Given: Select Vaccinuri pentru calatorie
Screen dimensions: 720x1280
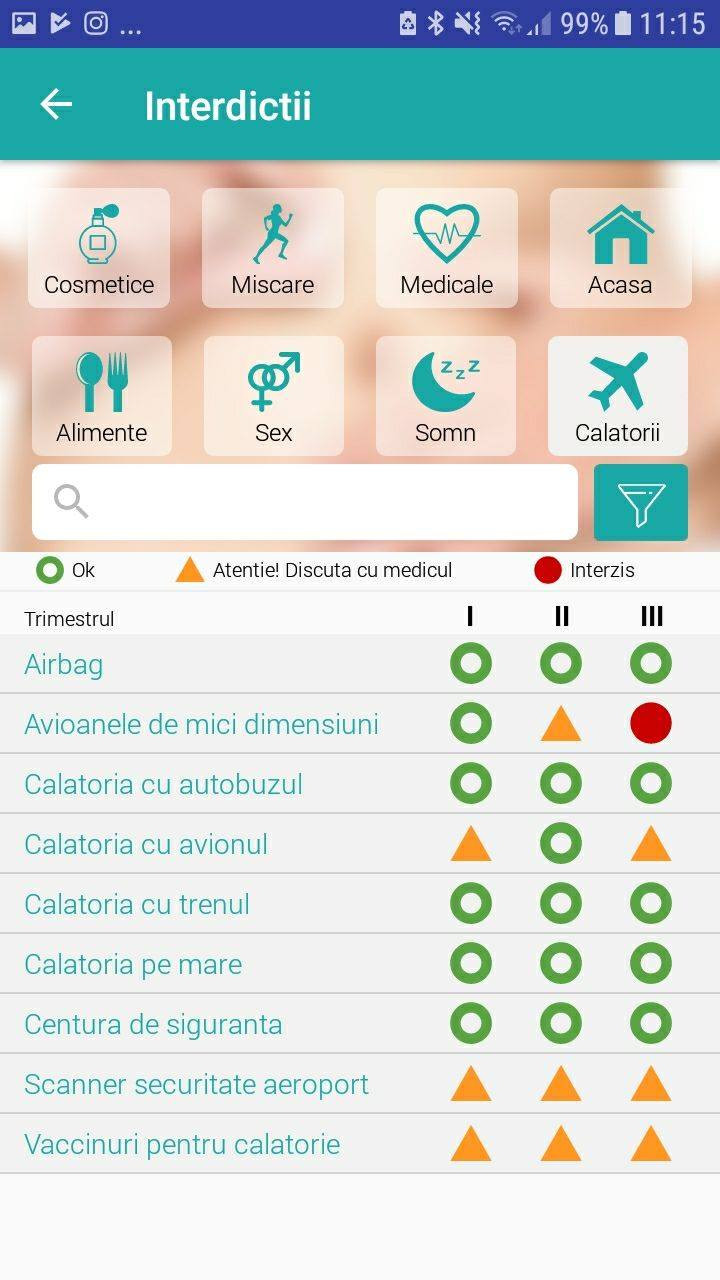Looking at the screenshot, I should coord(182,1144).
